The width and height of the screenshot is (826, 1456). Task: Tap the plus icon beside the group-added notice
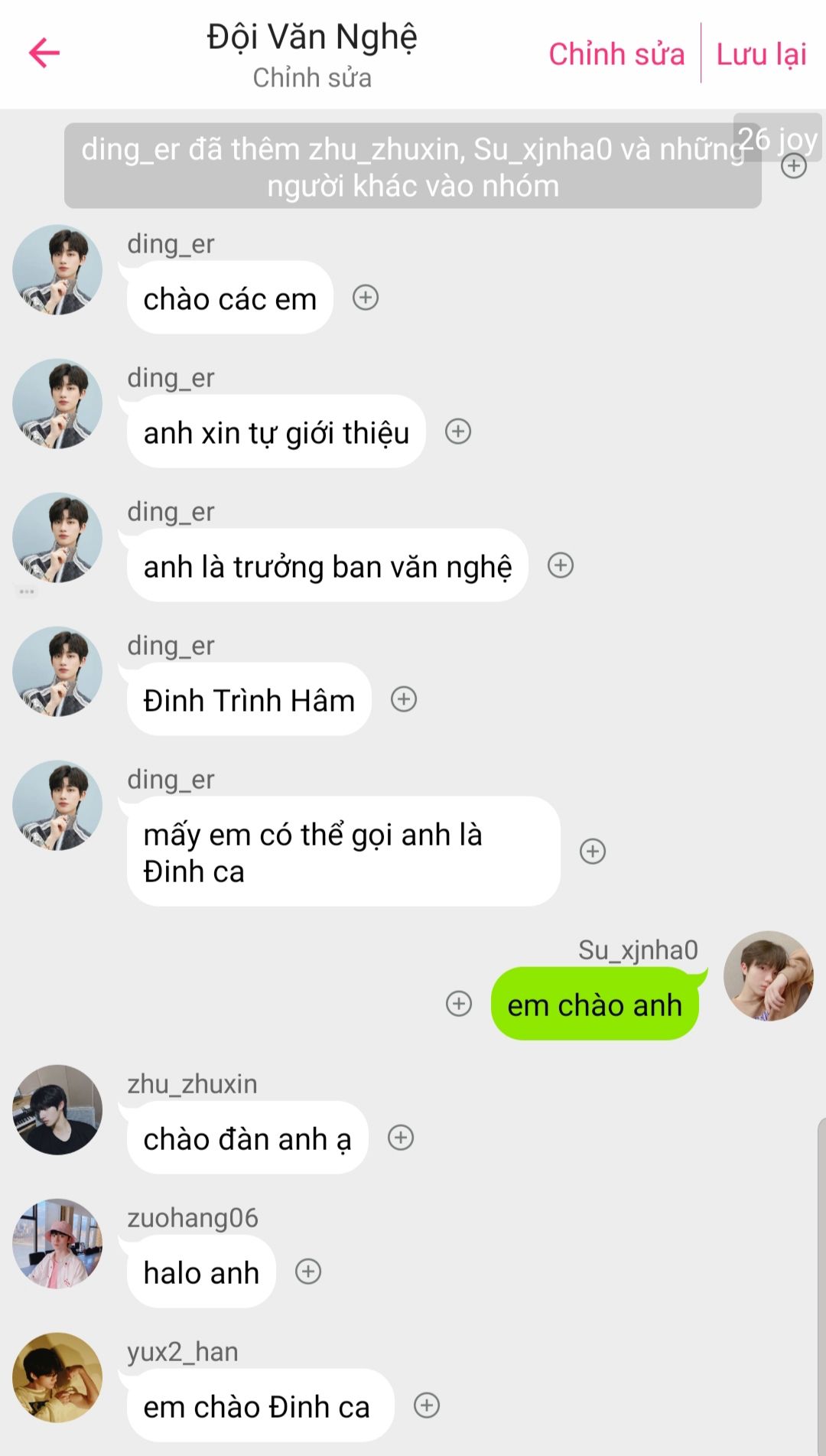click(794, 165)
